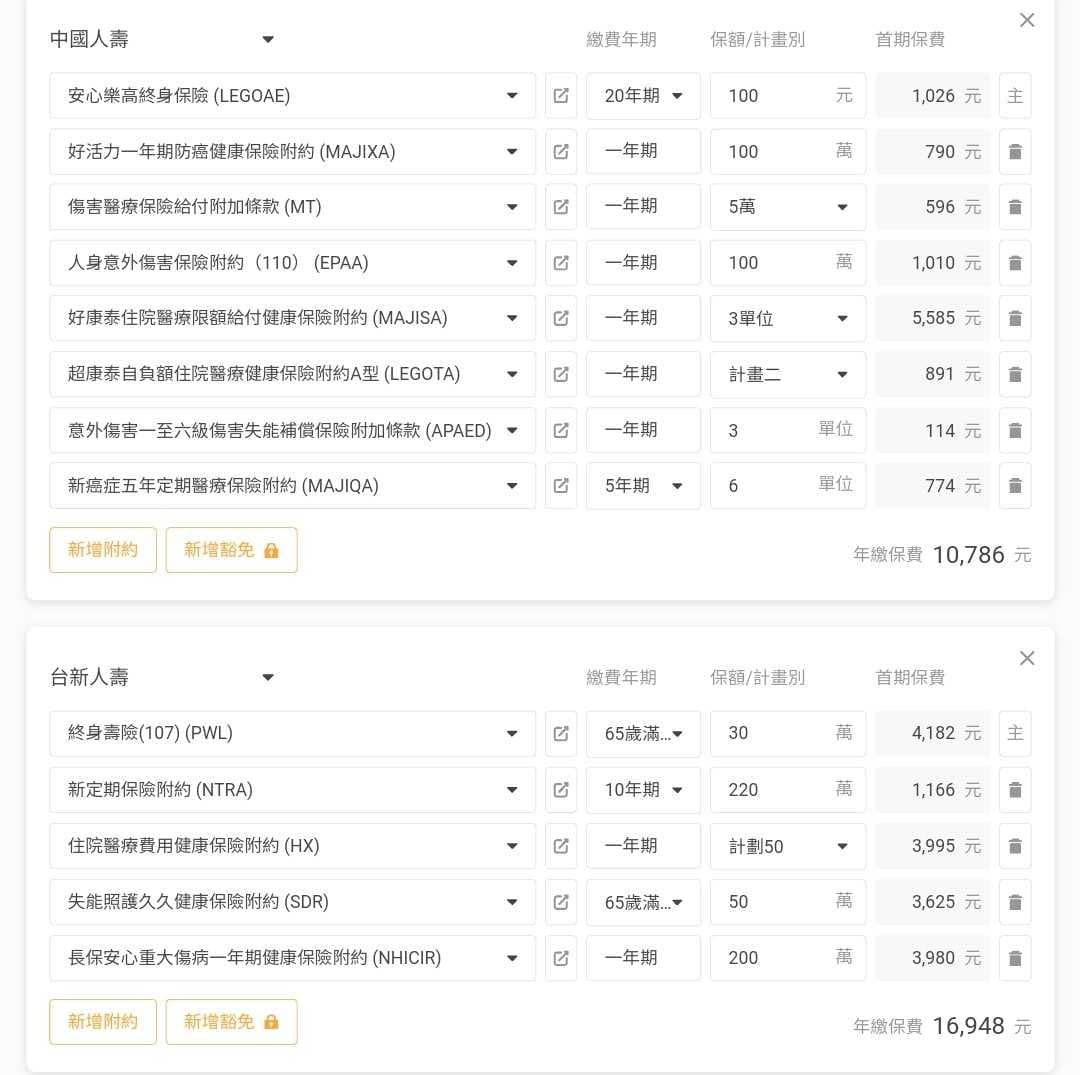Image resolution: width=1080 pixels, height=1075 pixels.
Task: Add a rider under 中國人壽 with 新增附約
Action: point(103,550)
